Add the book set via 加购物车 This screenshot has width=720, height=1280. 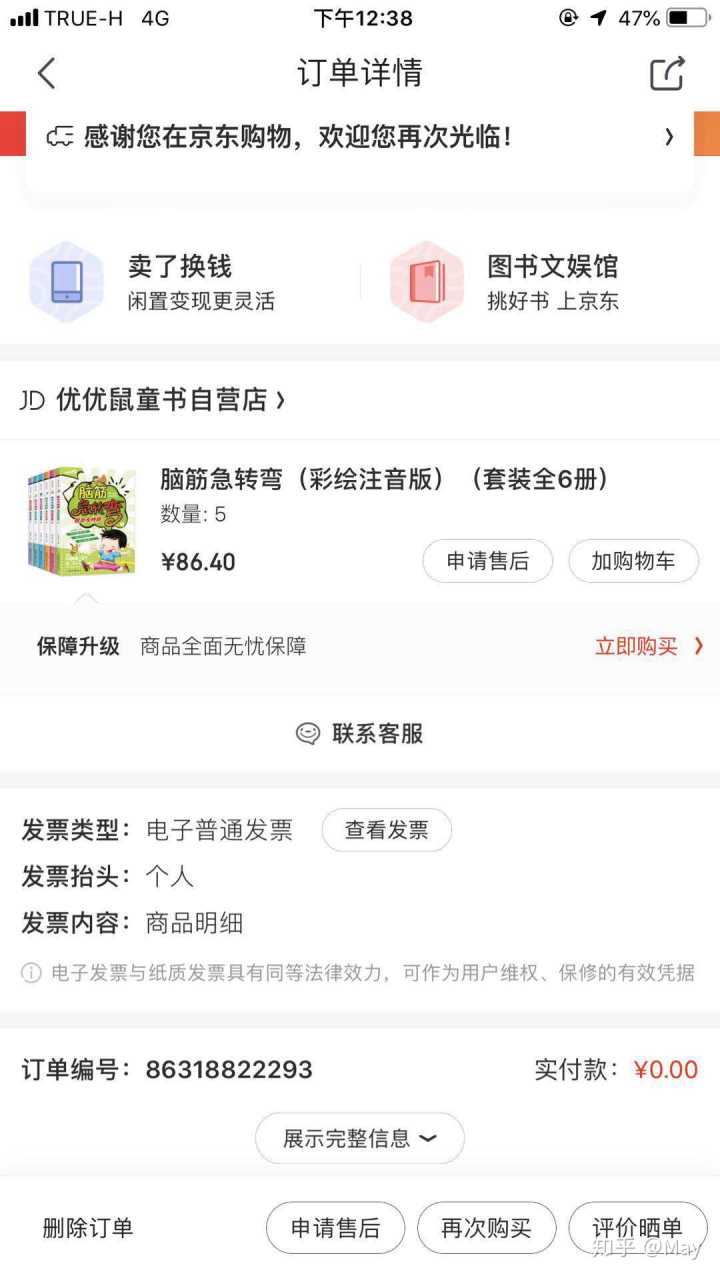tap(633, 561)
